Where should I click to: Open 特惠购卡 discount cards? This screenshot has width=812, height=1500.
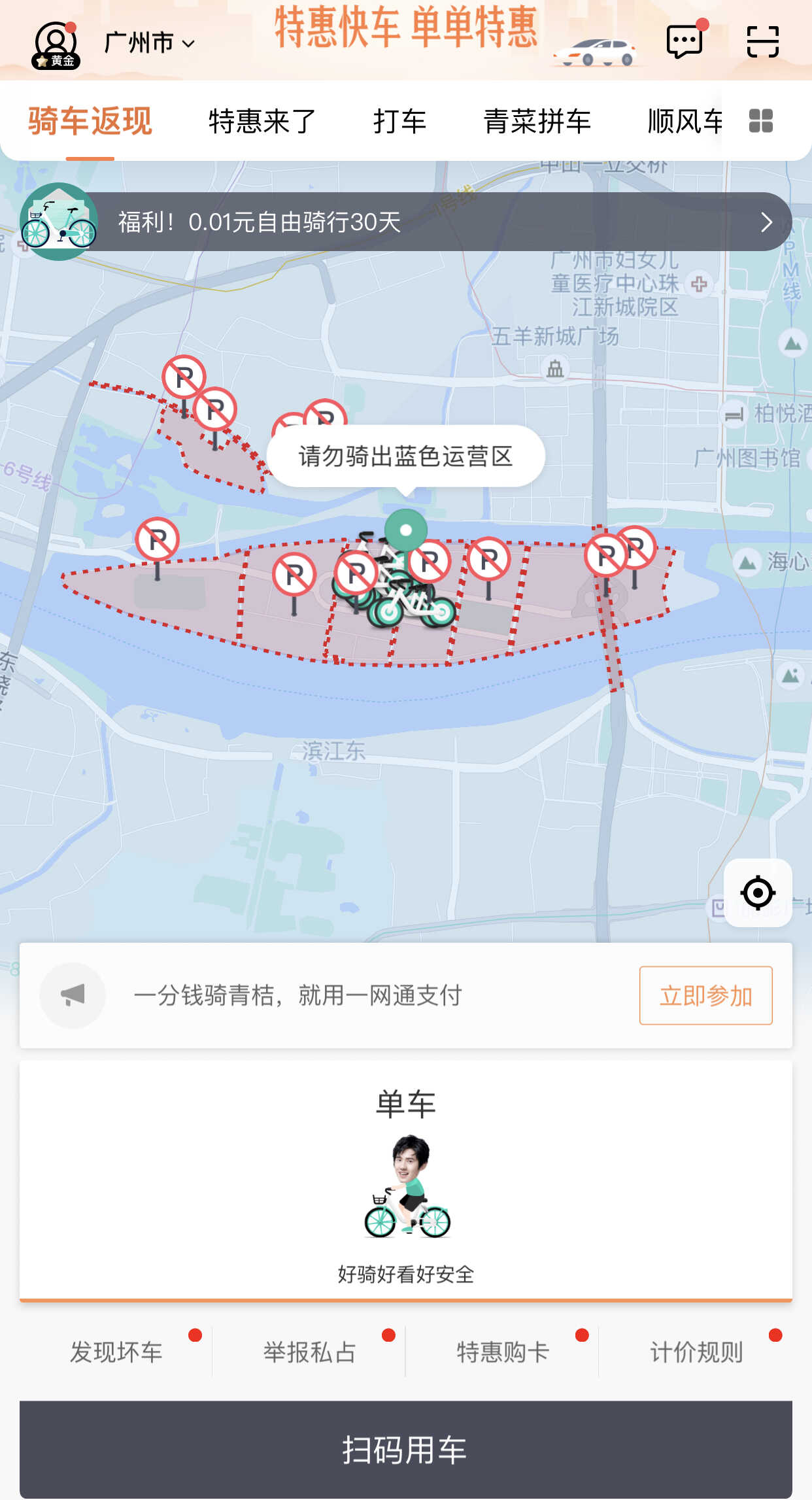[x=502, y=1352]
